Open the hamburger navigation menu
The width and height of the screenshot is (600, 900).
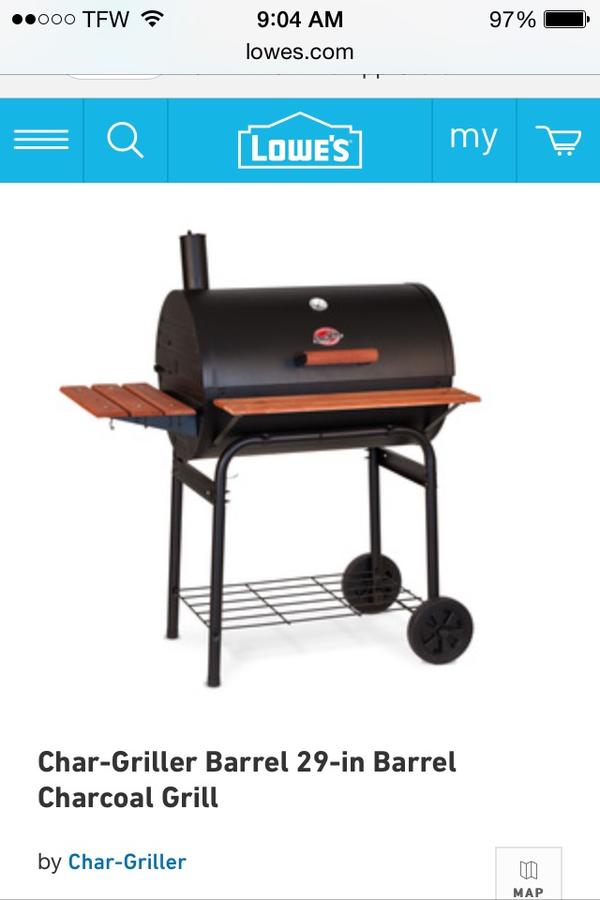point(41,141)
